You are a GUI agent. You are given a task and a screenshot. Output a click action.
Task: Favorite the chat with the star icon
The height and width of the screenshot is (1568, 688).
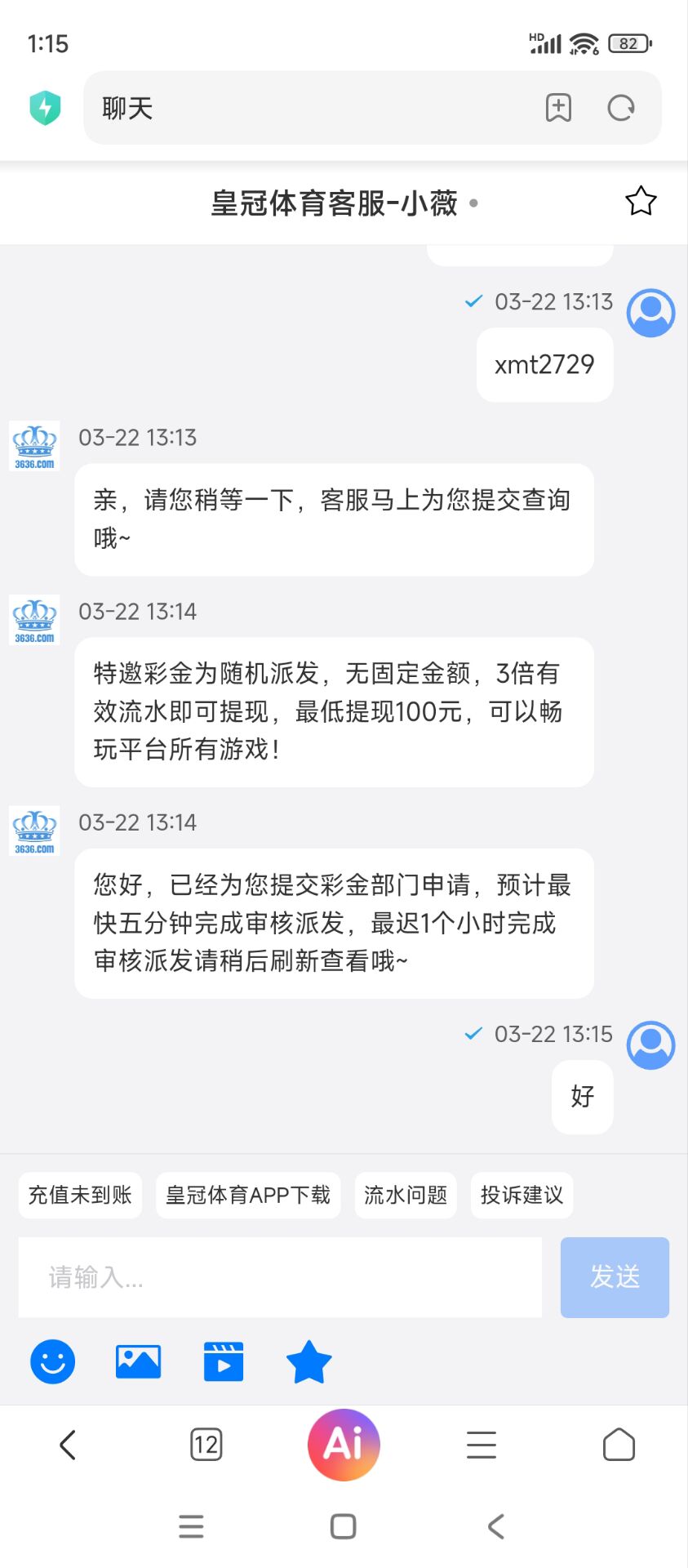[641, 201]
